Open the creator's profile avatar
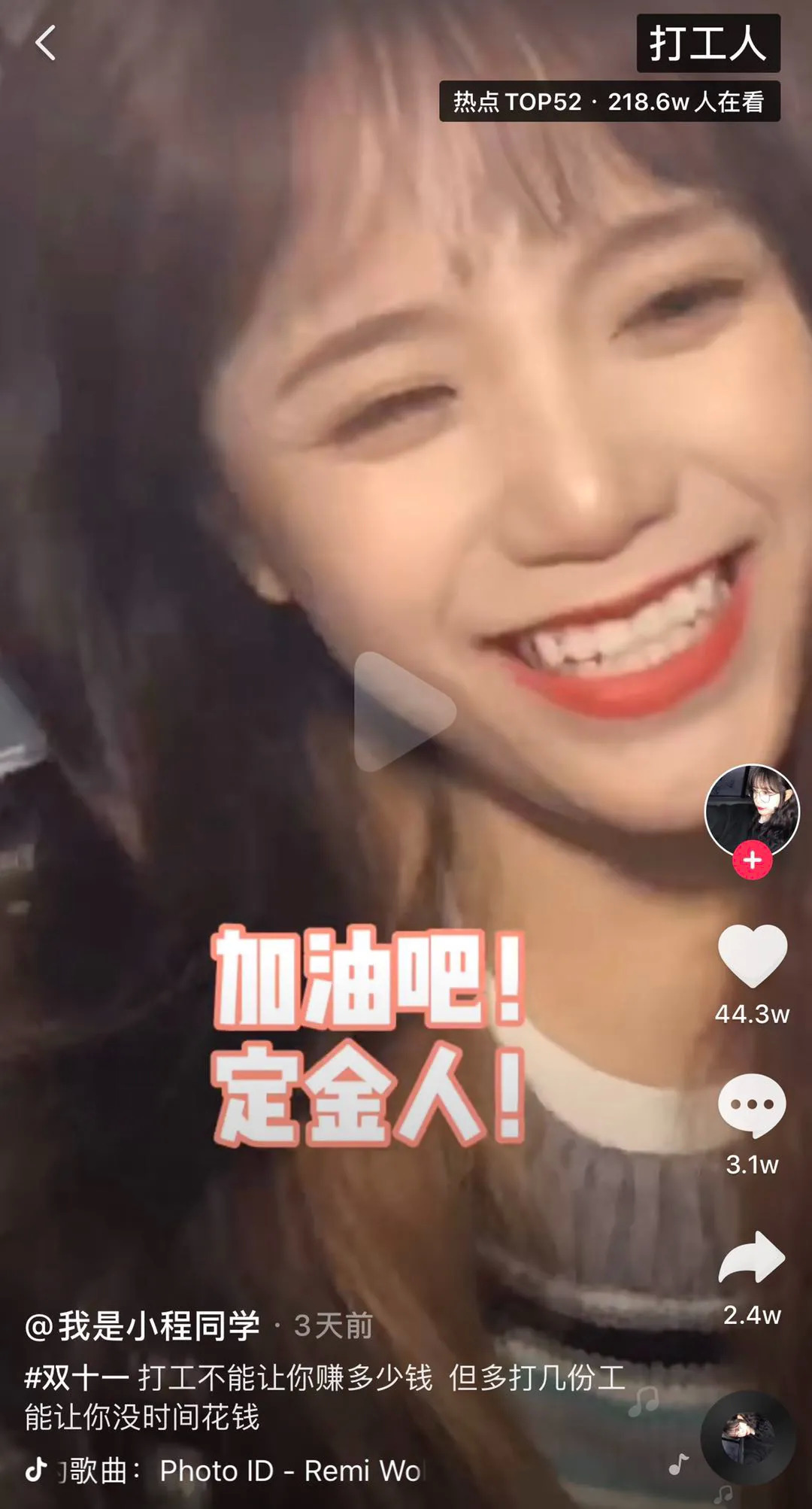The height and width of the screenshot is (1509, 812). 751,810
